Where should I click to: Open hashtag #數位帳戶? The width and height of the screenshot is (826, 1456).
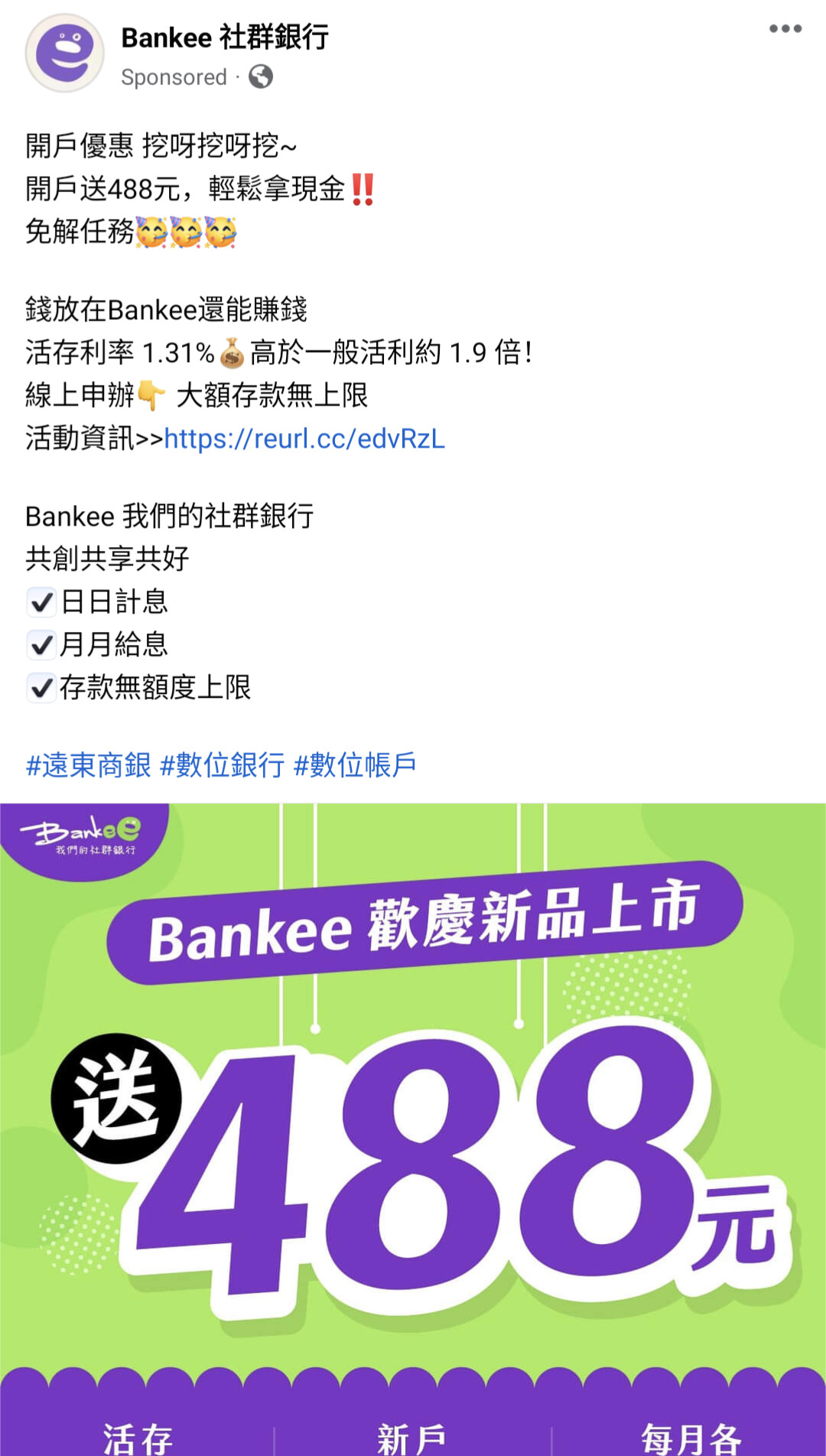pyautogui.click(x=355, y=765)
